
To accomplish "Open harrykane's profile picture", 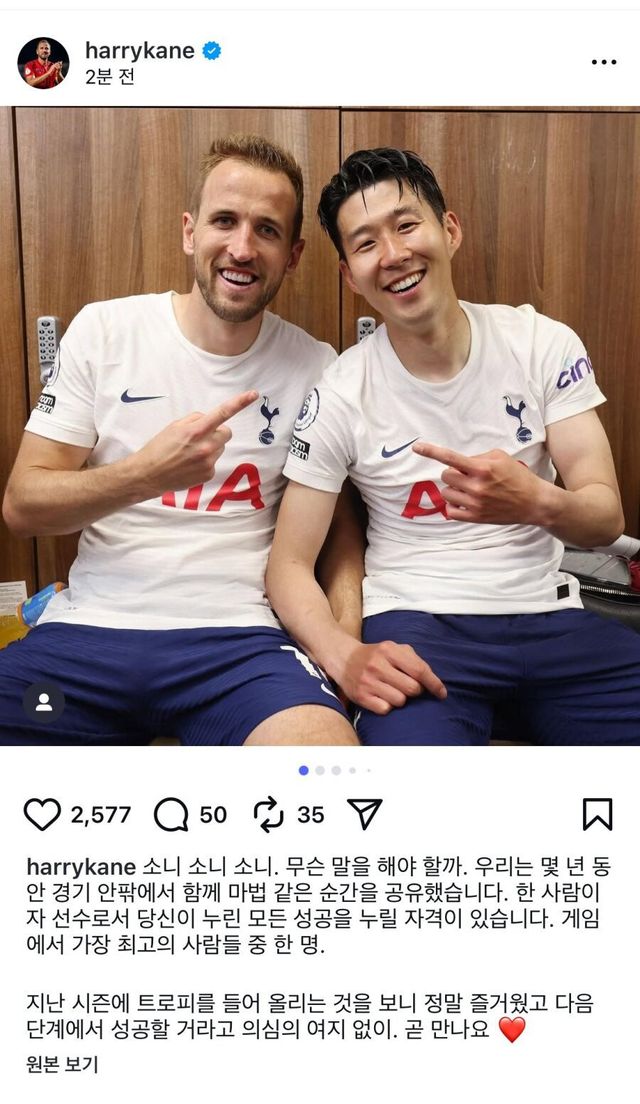I will tap(43, 63).
